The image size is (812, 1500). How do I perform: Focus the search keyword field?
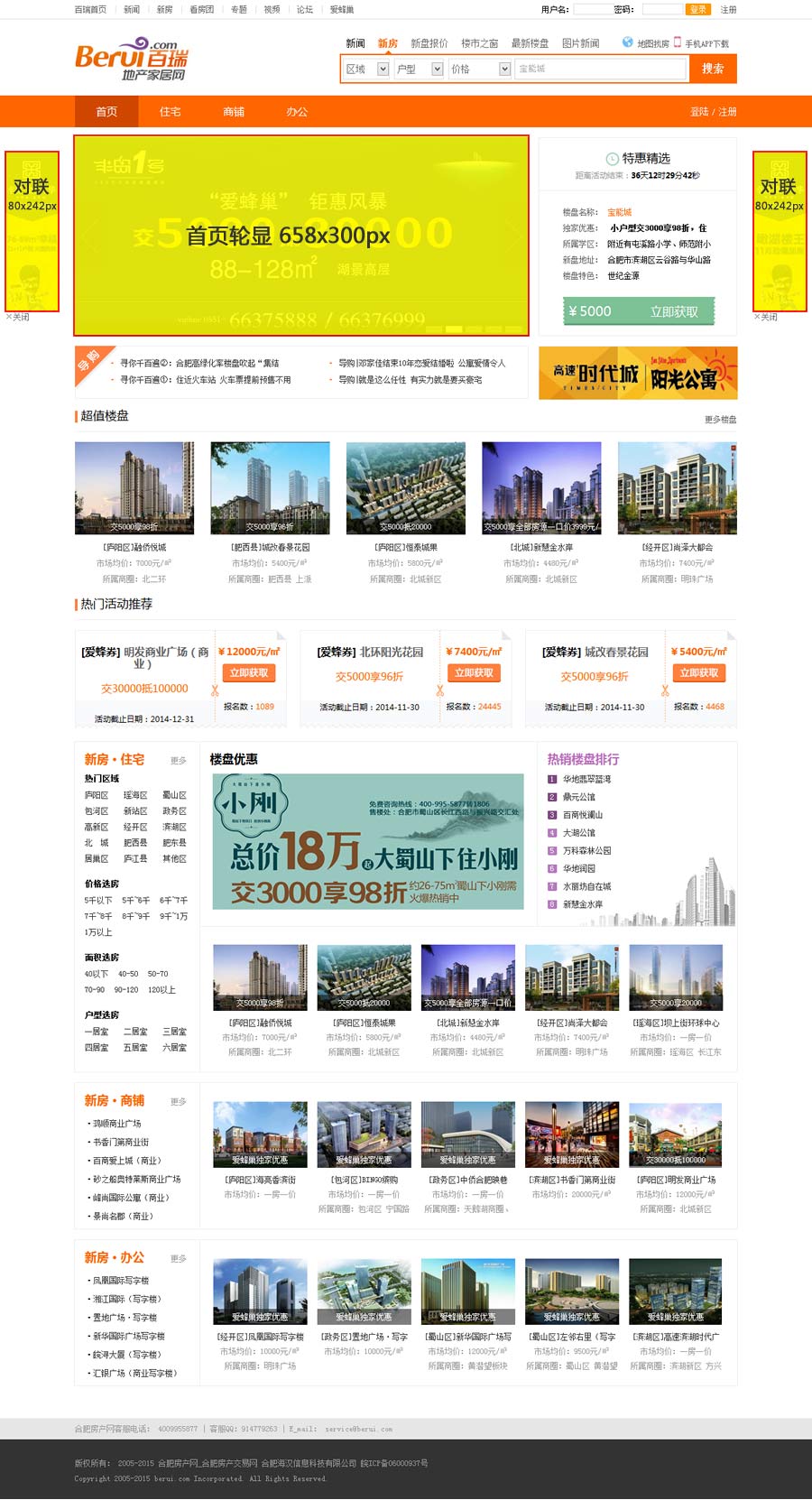[x=600, y=69]
